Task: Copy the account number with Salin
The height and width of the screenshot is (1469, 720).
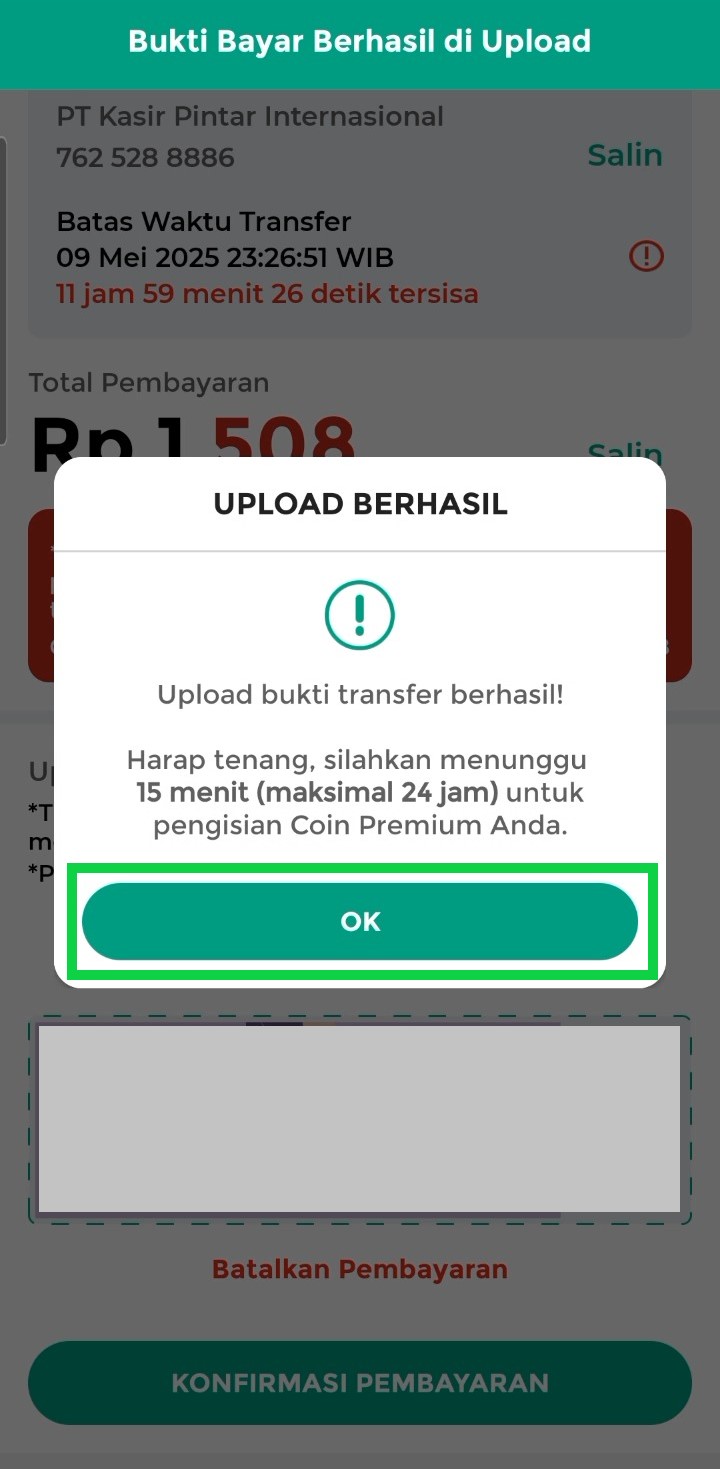Action: pos(624,155)
